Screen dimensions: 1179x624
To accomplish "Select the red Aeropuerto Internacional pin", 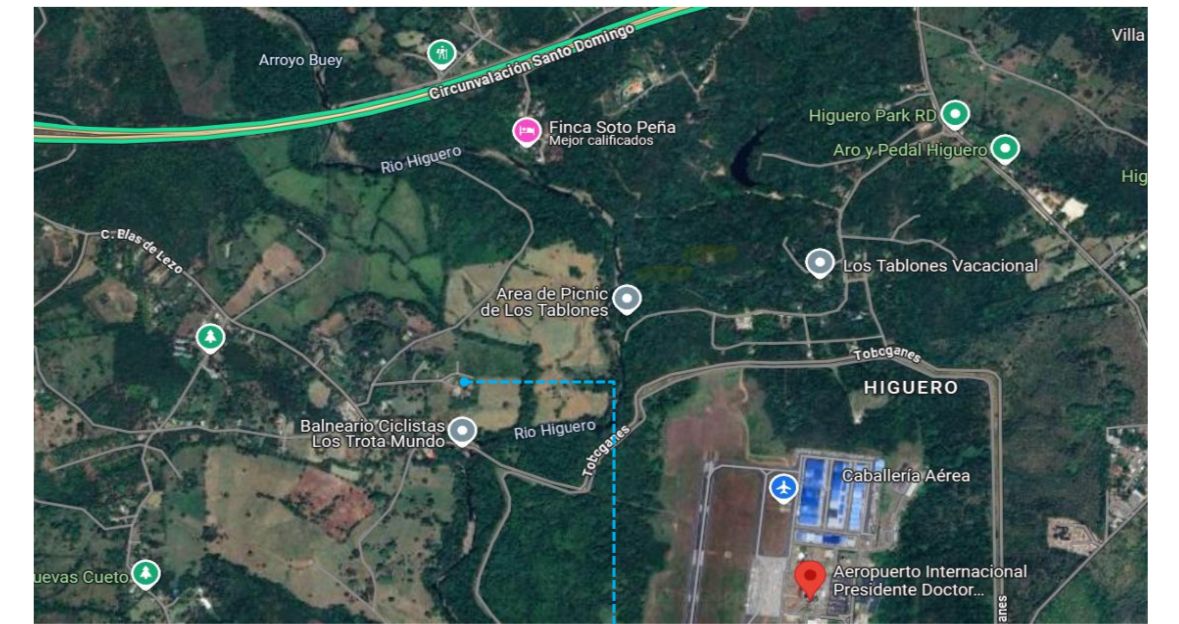I will 809,577.
